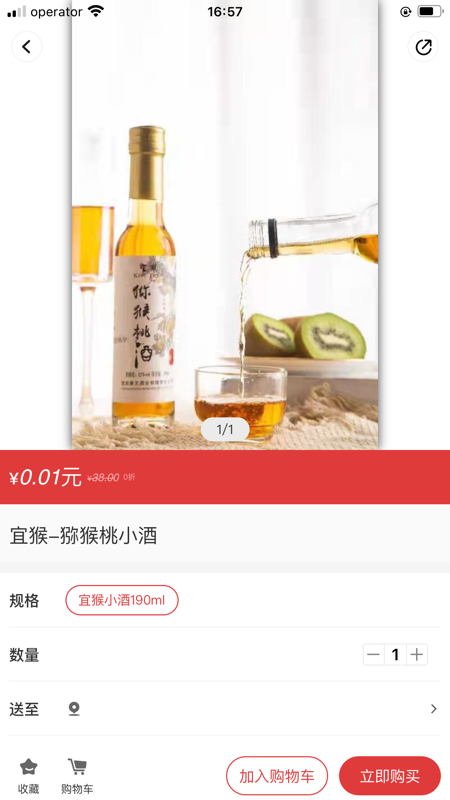This screenshot has height=800, width=450.
Task: Open the 送至 delivery address row
Action: (x=225, y=709)
